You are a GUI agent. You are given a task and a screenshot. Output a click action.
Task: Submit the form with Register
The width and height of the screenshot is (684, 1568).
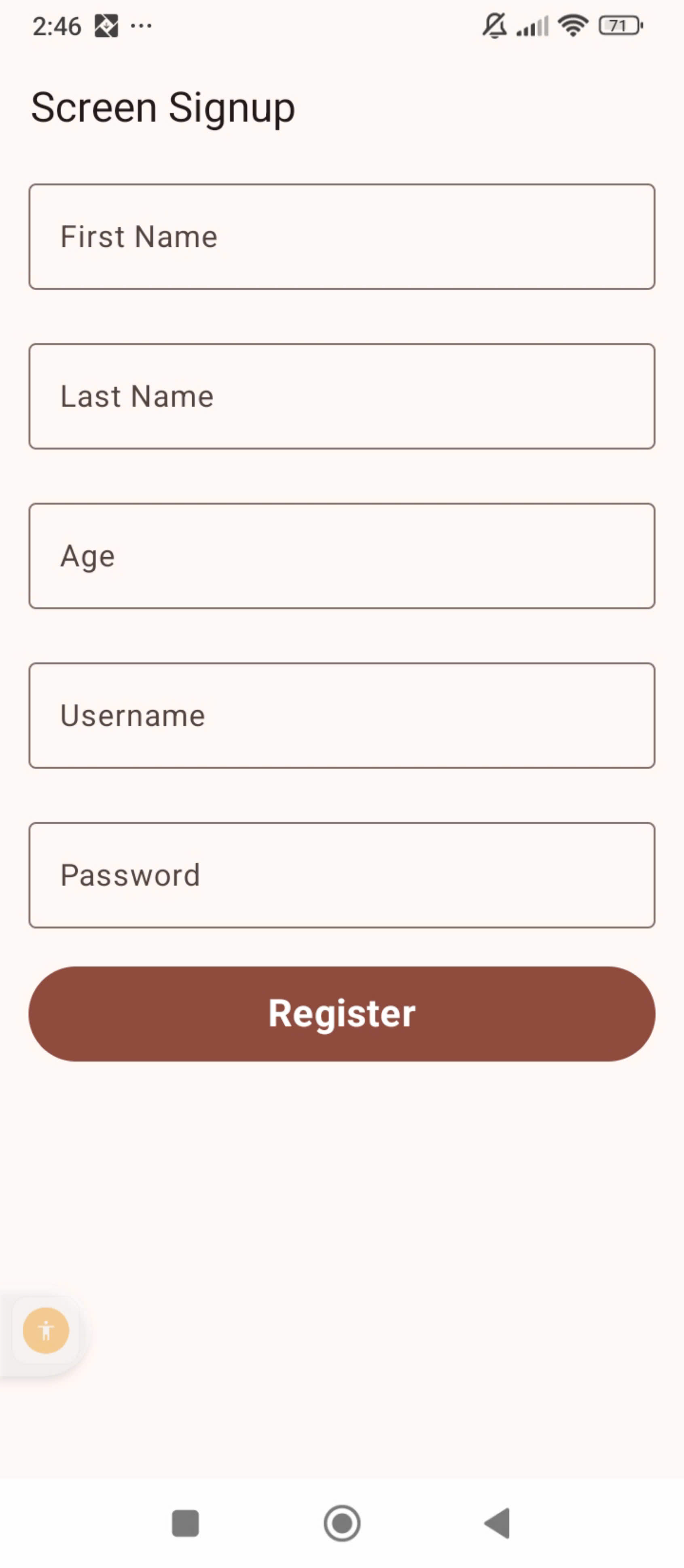click(341, 1014)
